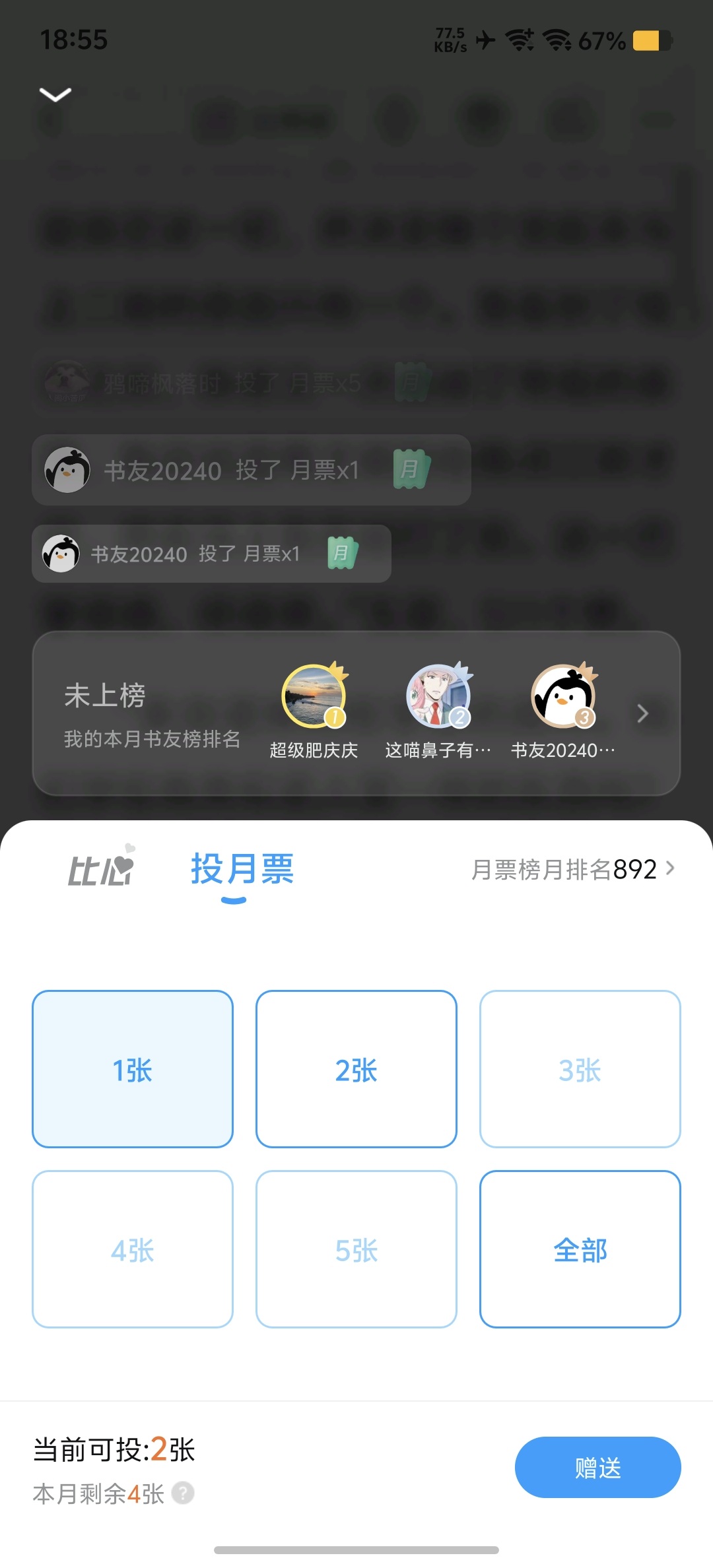Select the 3张 ticket option

coord(580,1069)
